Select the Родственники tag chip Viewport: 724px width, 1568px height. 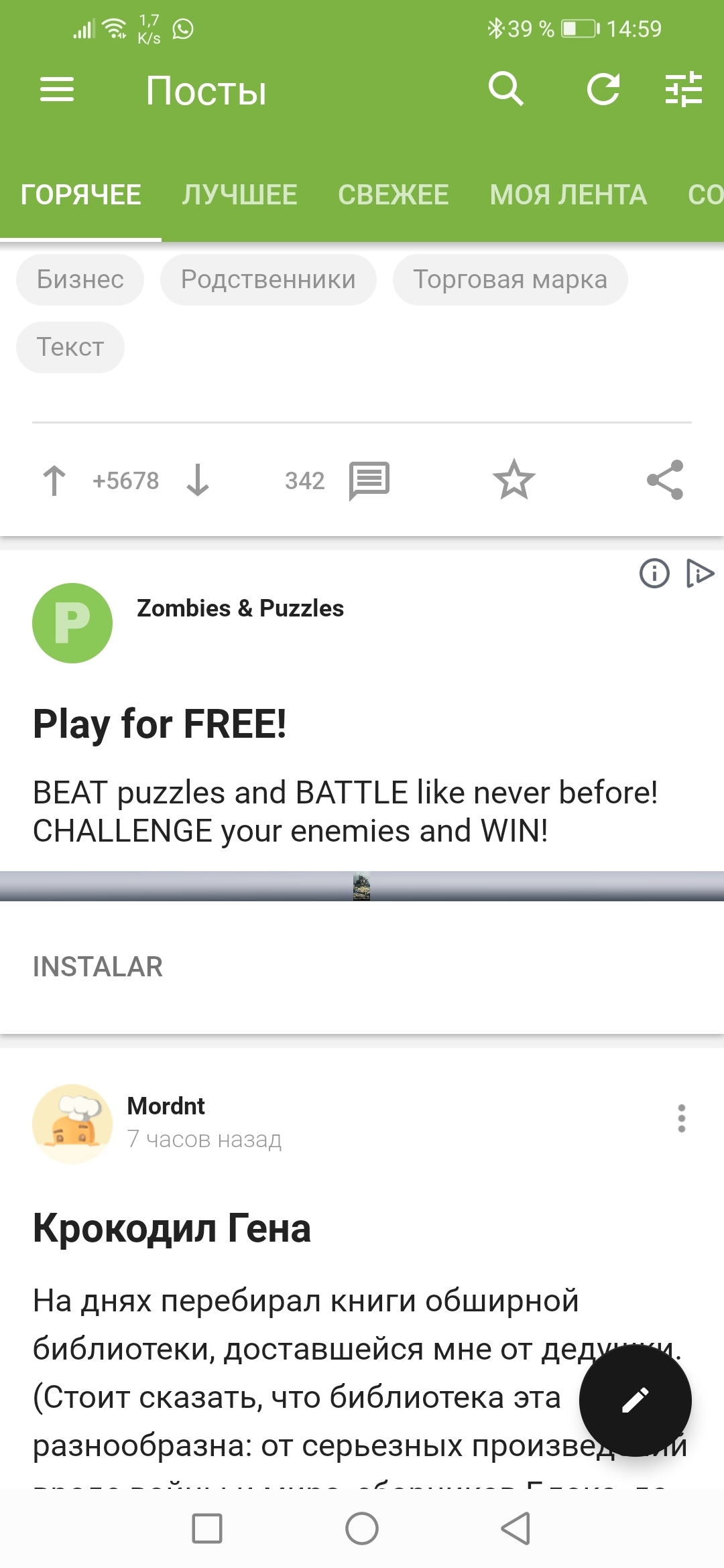click(268, 279)
